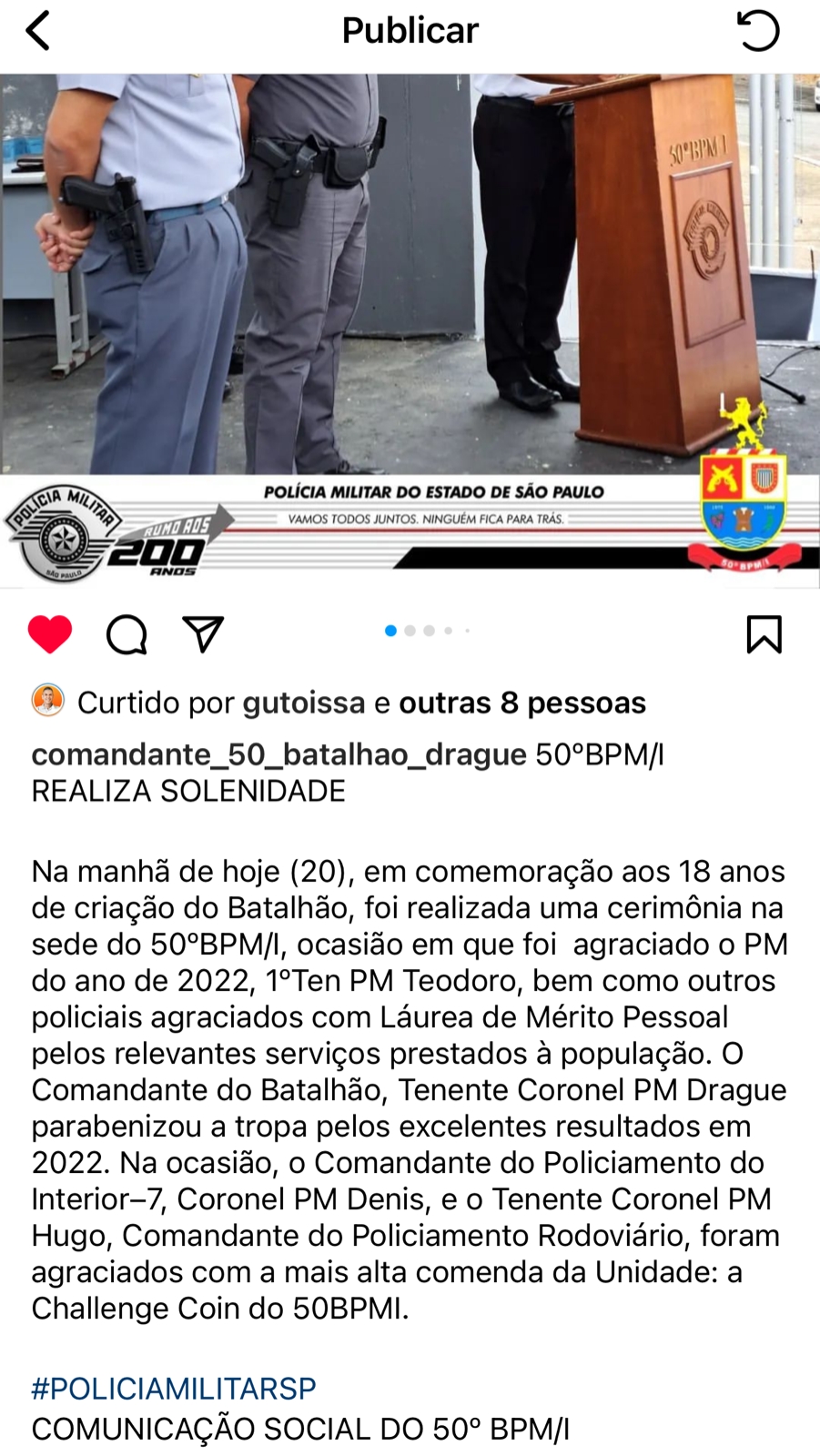Tap the liker's avatar next to Curtido por

point(48,701)
